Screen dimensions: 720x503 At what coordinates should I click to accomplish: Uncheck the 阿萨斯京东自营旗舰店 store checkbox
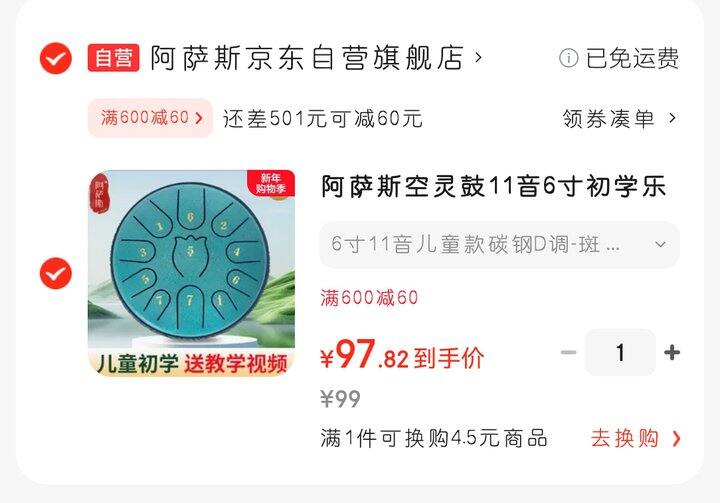55,59
